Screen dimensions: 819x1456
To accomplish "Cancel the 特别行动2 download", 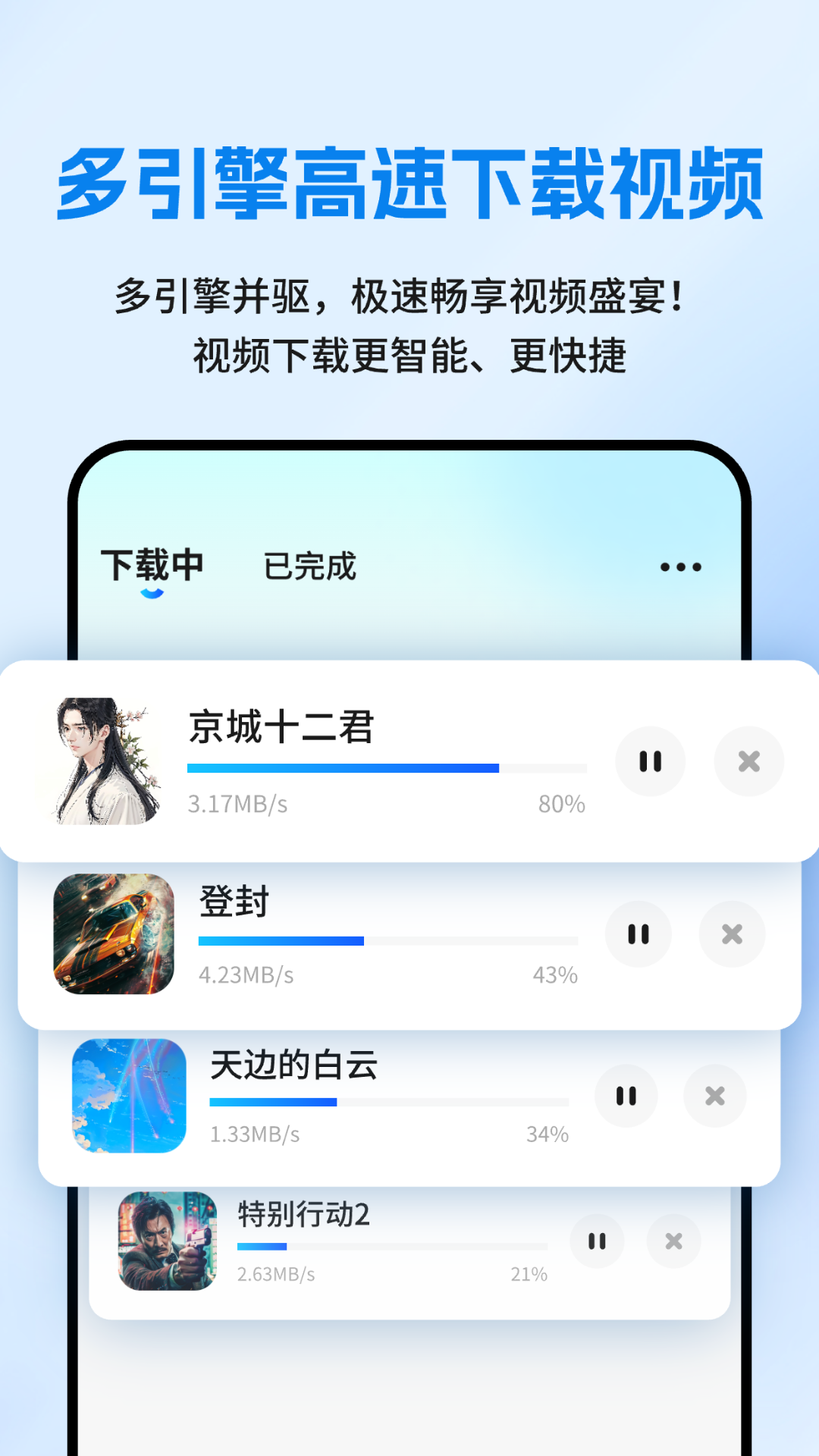I will [673, 1241].
